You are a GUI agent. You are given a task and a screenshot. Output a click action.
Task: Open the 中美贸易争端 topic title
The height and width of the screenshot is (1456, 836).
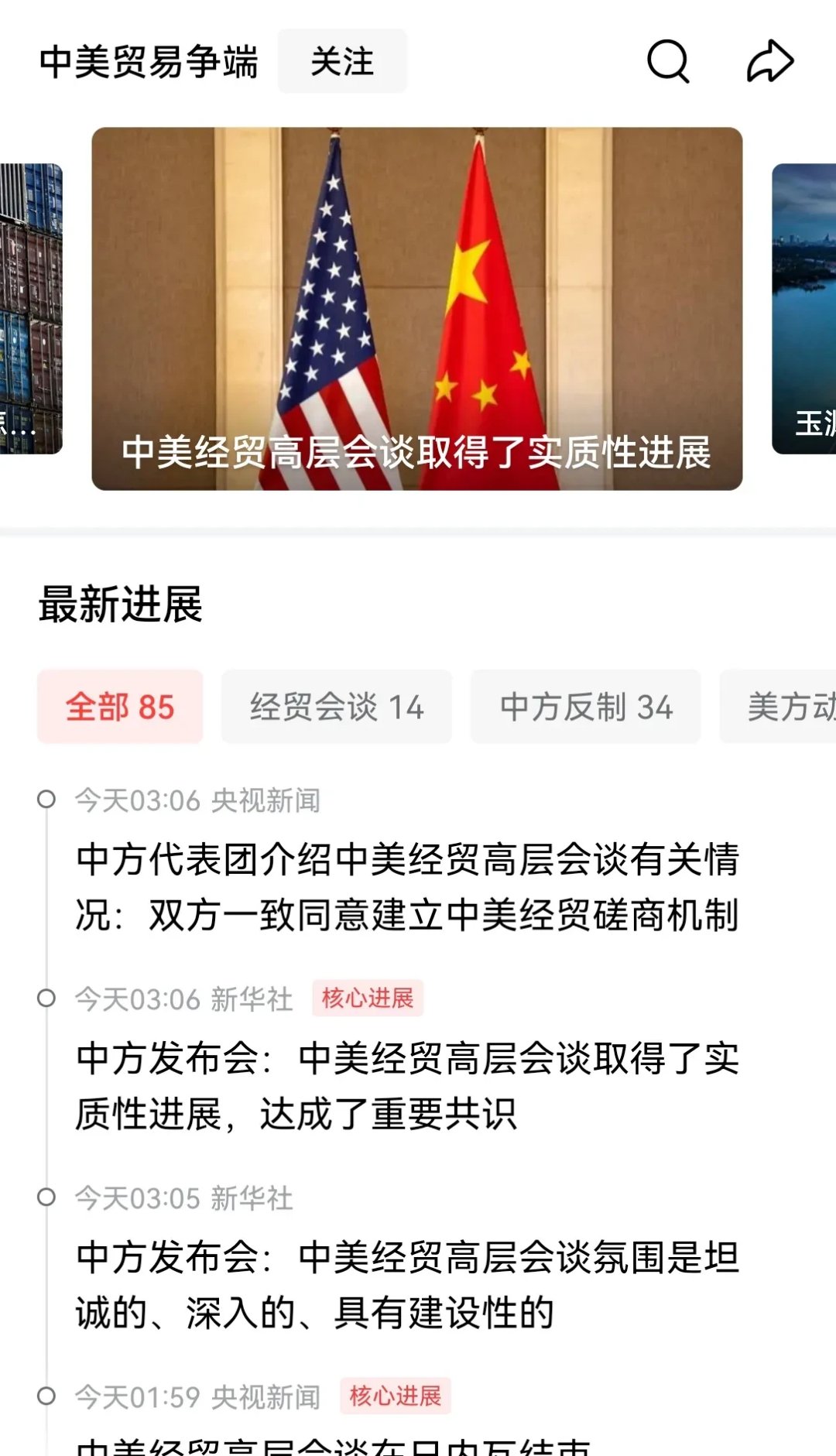click(152, 62)
